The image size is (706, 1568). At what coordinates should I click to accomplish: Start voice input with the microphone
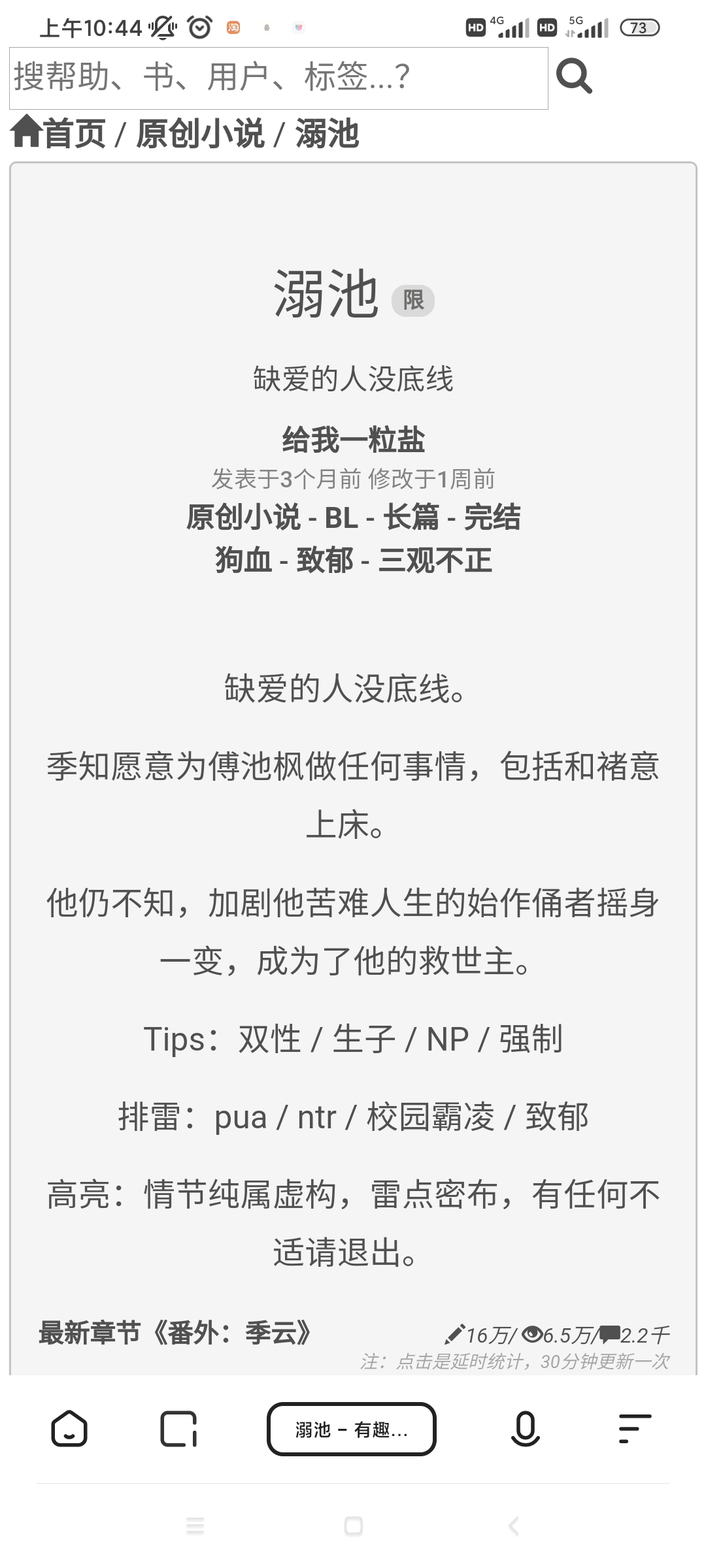point(525,1429)
